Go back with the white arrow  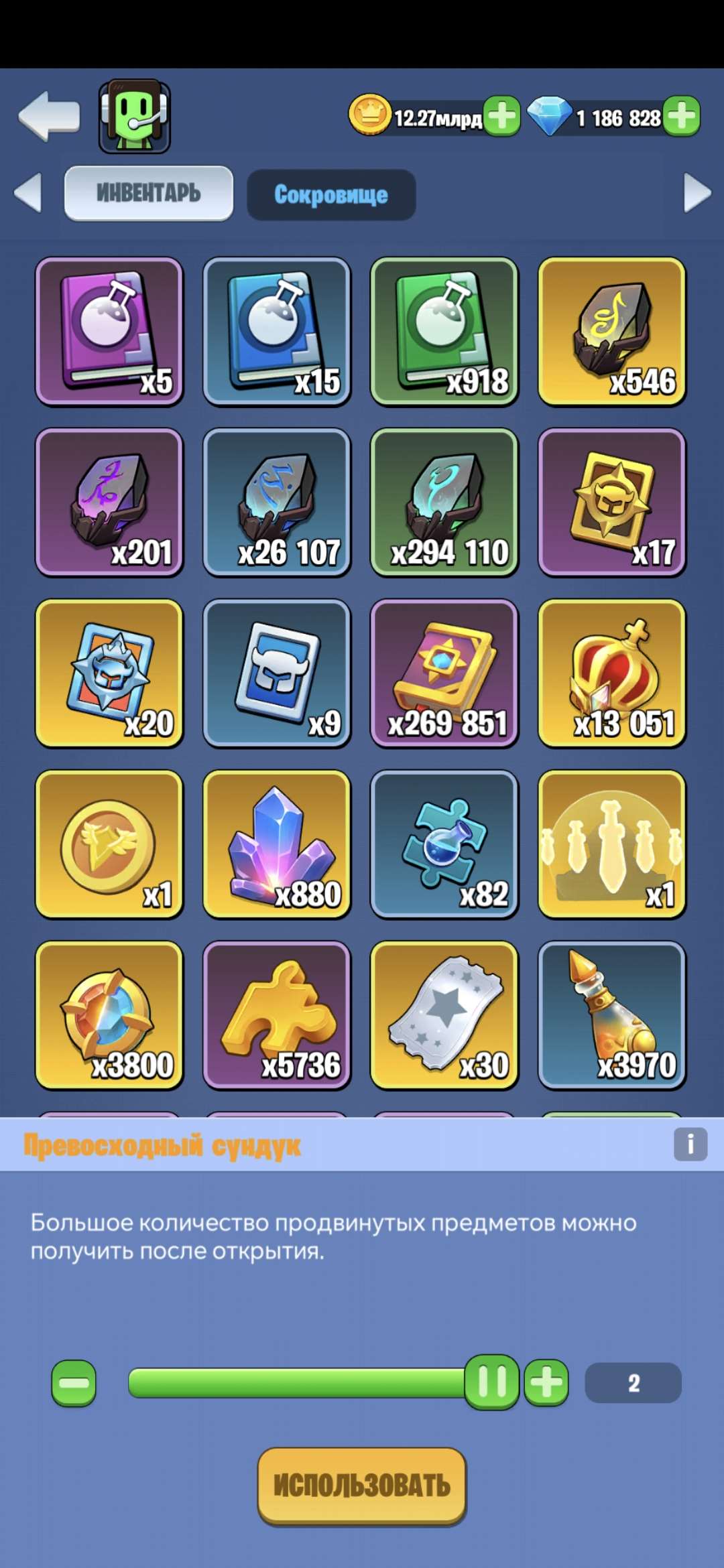(49, 117)
